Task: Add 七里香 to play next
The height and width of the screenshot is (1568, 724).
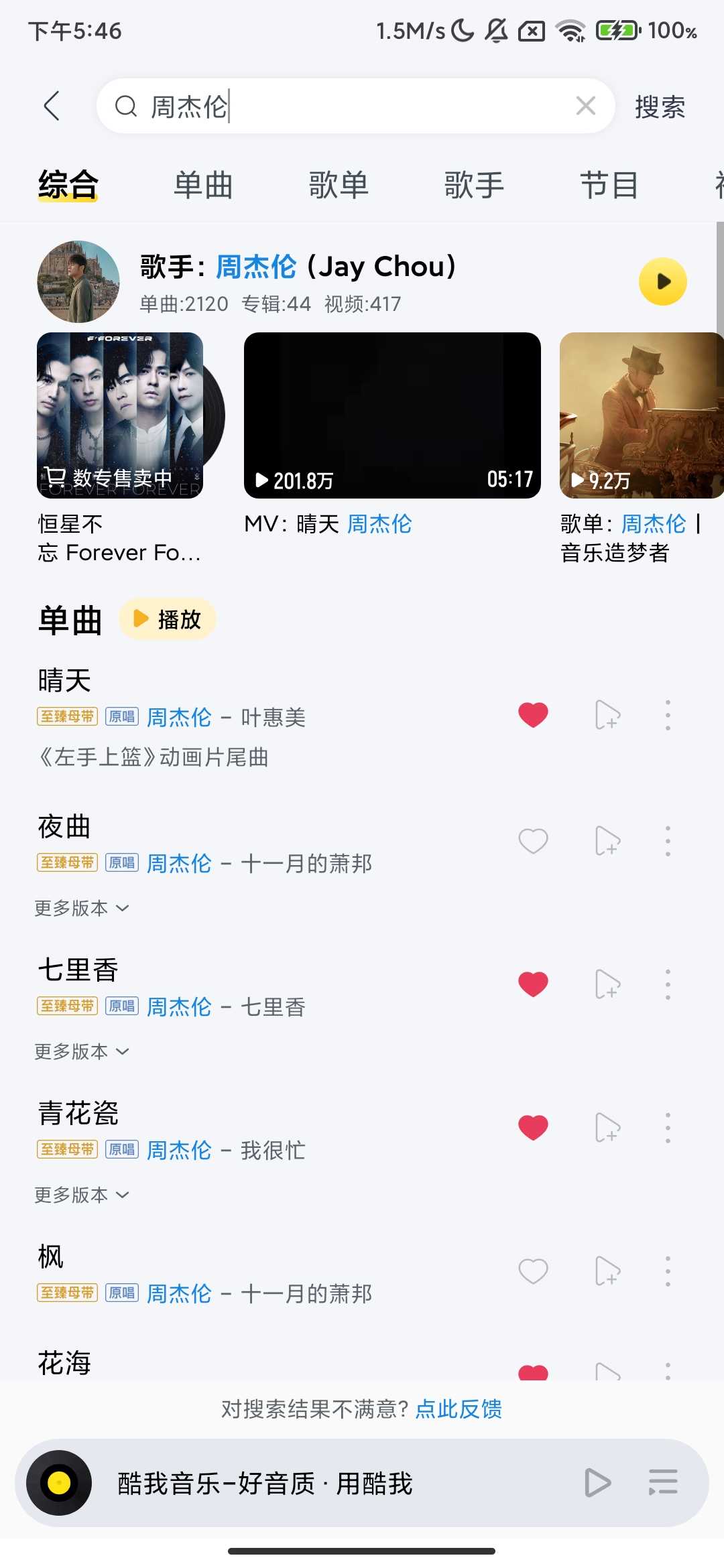Action: 607,984
